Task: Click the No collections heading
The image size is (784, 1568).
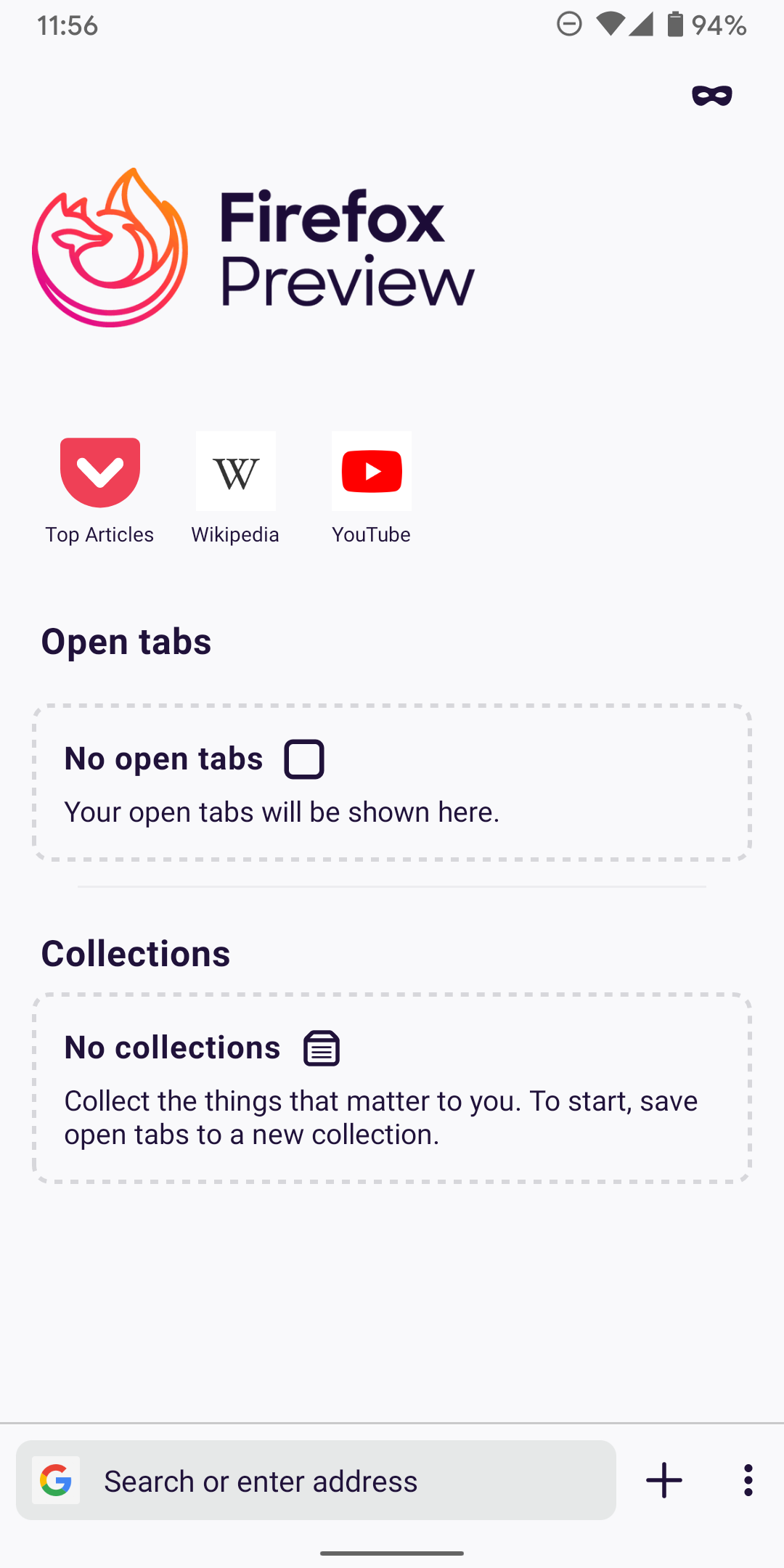Action: pos(172,1047)
